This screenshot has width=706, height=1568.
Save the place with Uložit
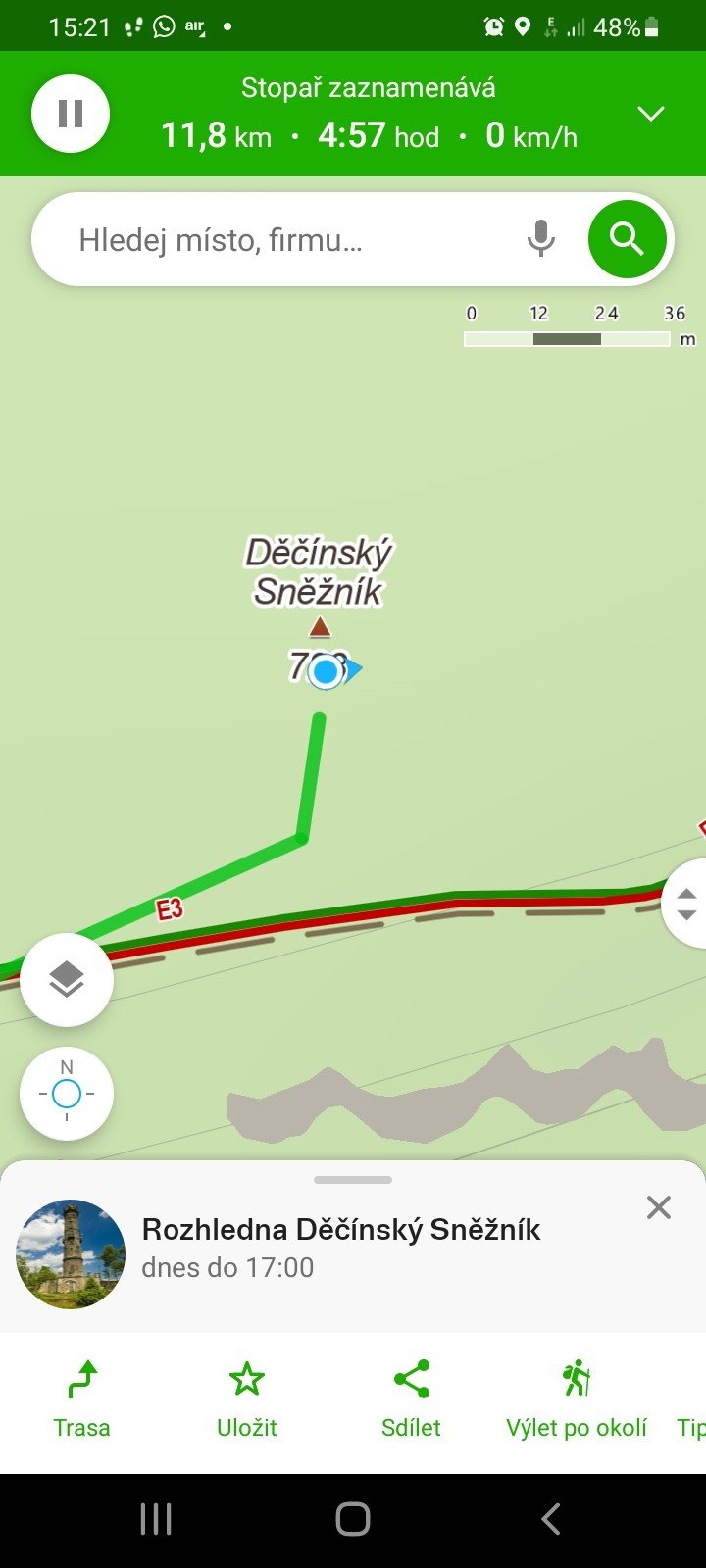(x=247, y=1399)
